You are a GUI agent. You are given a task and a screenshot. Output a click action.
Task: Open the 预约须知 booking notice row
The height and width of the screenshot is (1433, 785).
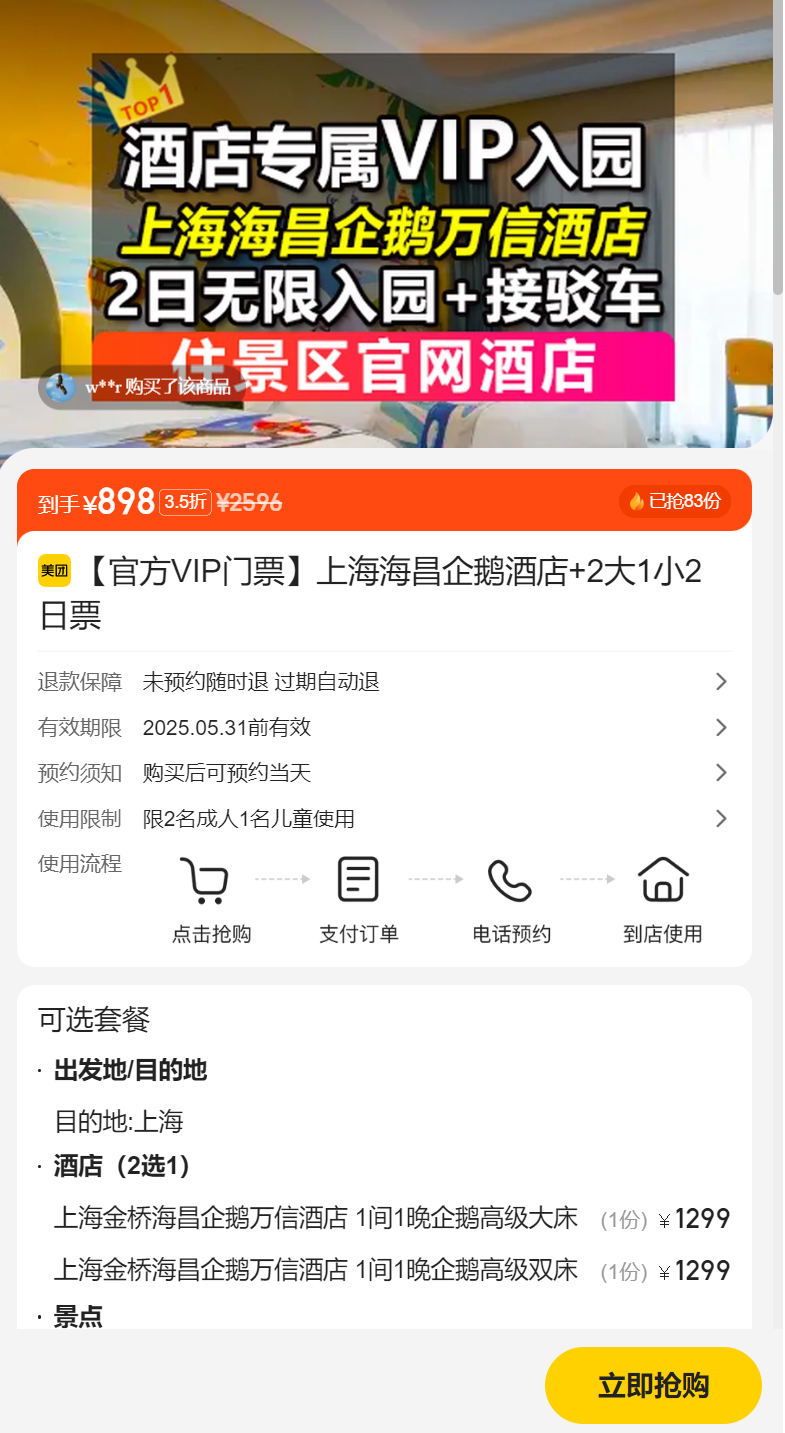pos(384,773)
